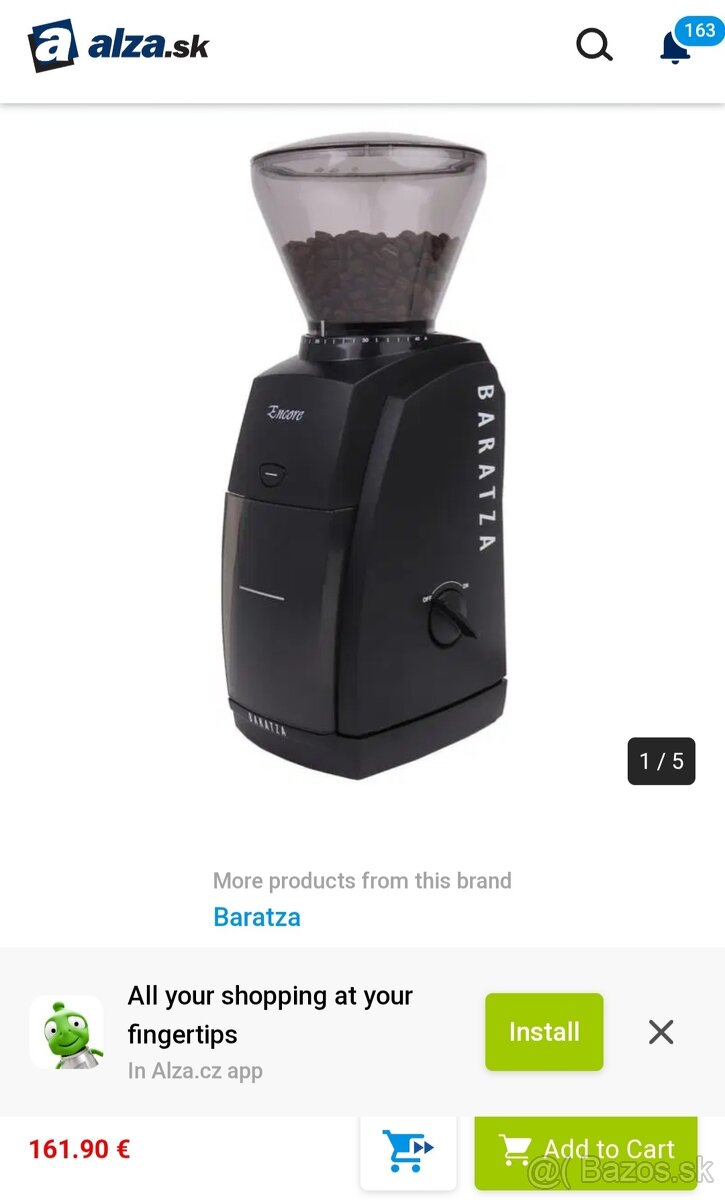Screen dimensions: 725x1200
Task: Install the Alza.cz app
Action: (544, 1032)
